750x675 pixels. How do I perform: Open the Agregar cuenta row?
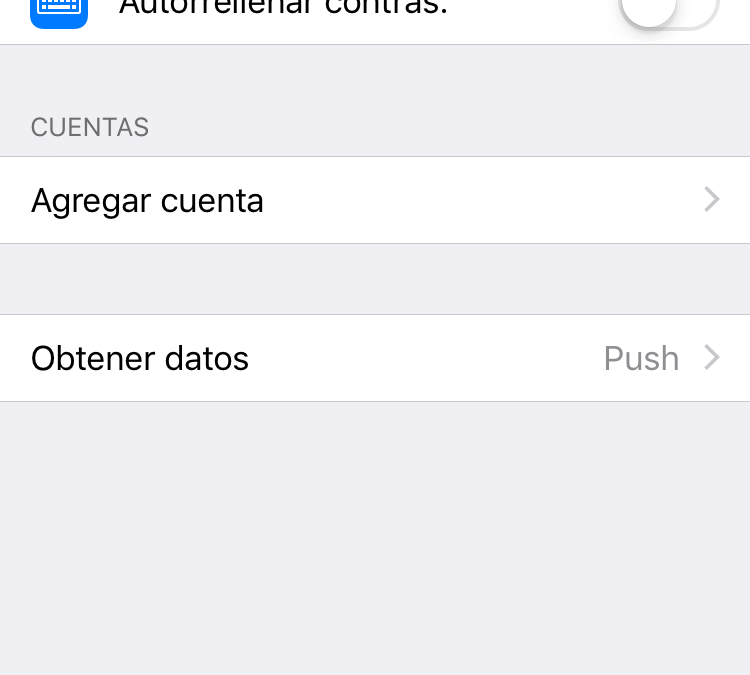pos(375,200)
